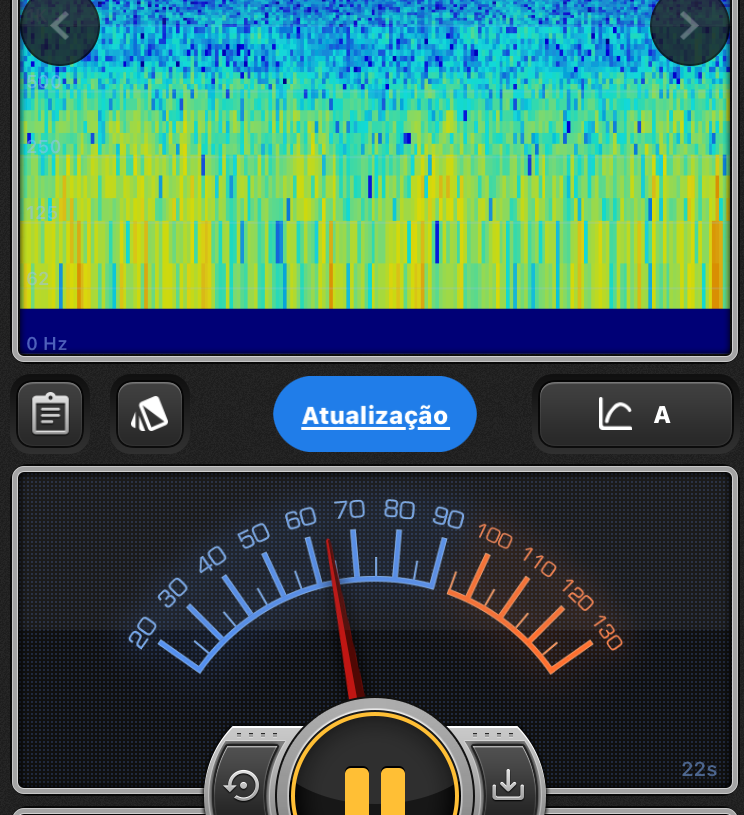Open the clipboard notes icon

coord(50,414)
